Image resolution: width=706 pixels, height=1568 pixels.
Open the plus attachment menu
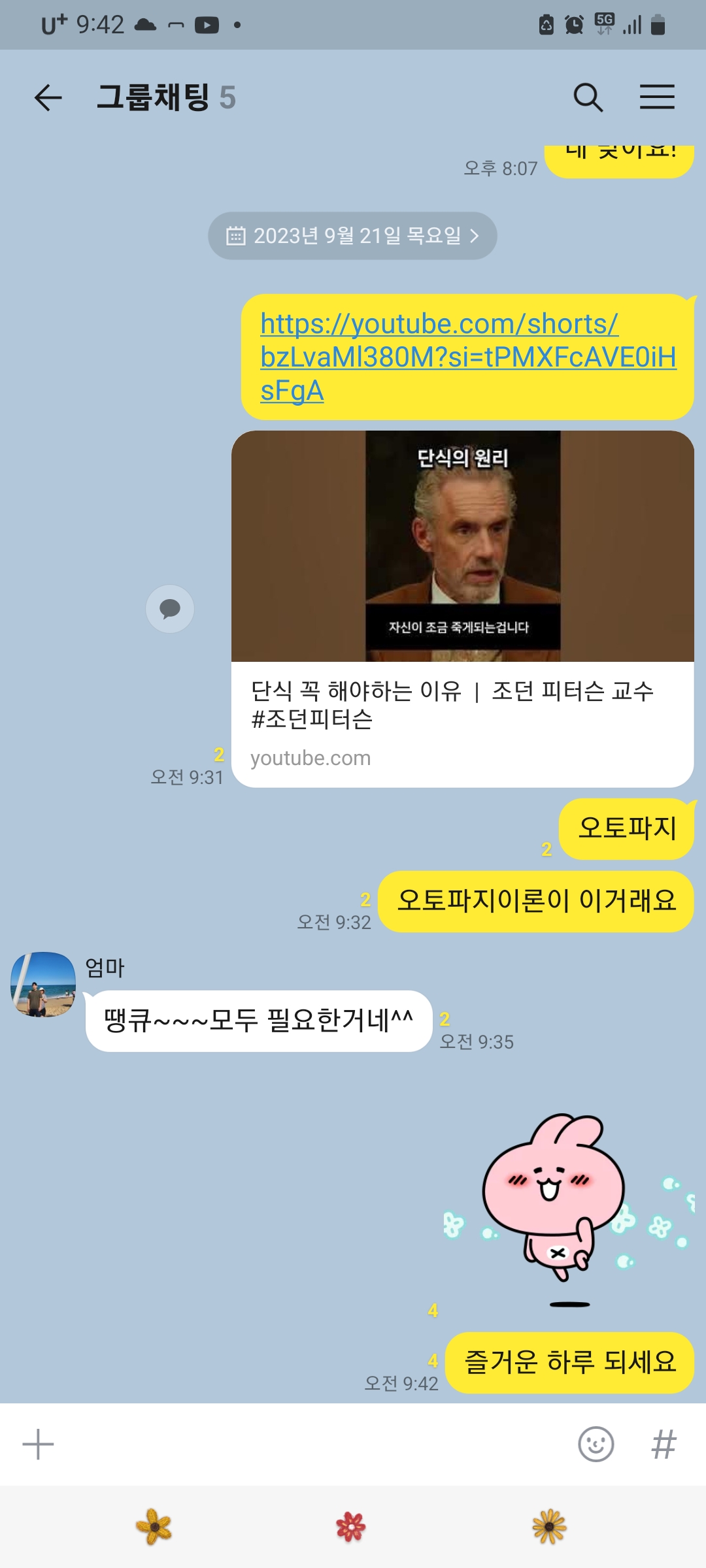coord(38,1445)
